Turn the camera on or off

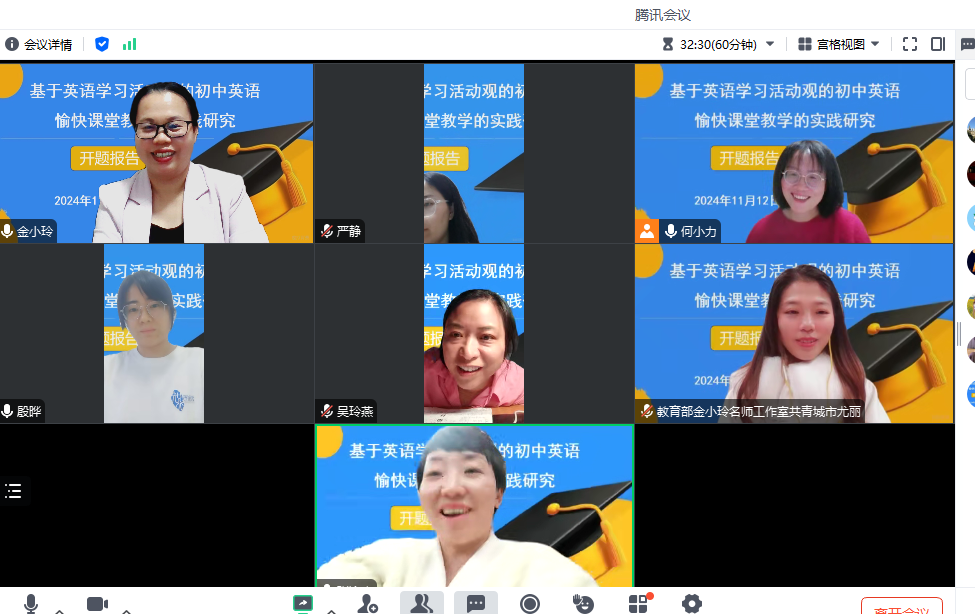pyautogui.click(x=97, y=603)
